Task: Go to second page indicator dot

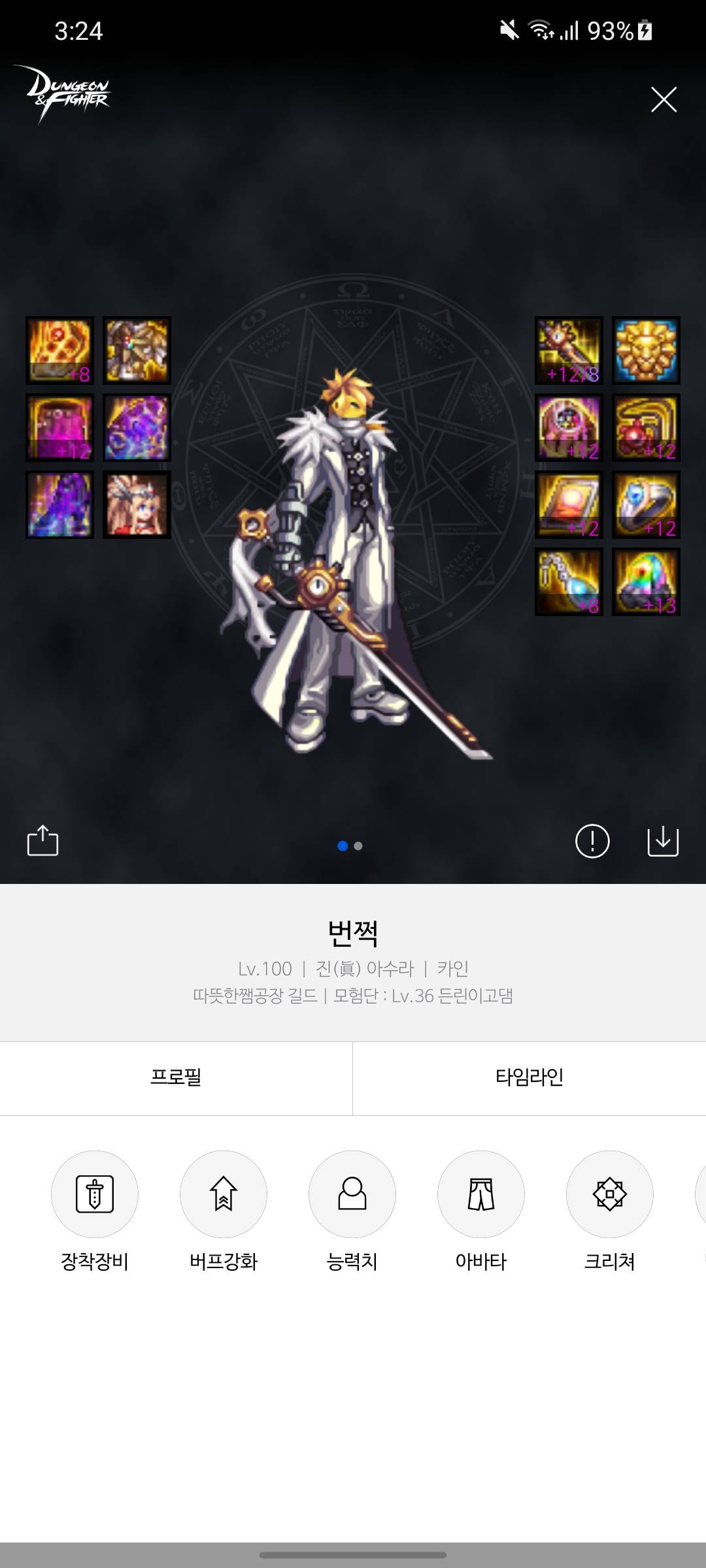Action: (x=358, y=846)
